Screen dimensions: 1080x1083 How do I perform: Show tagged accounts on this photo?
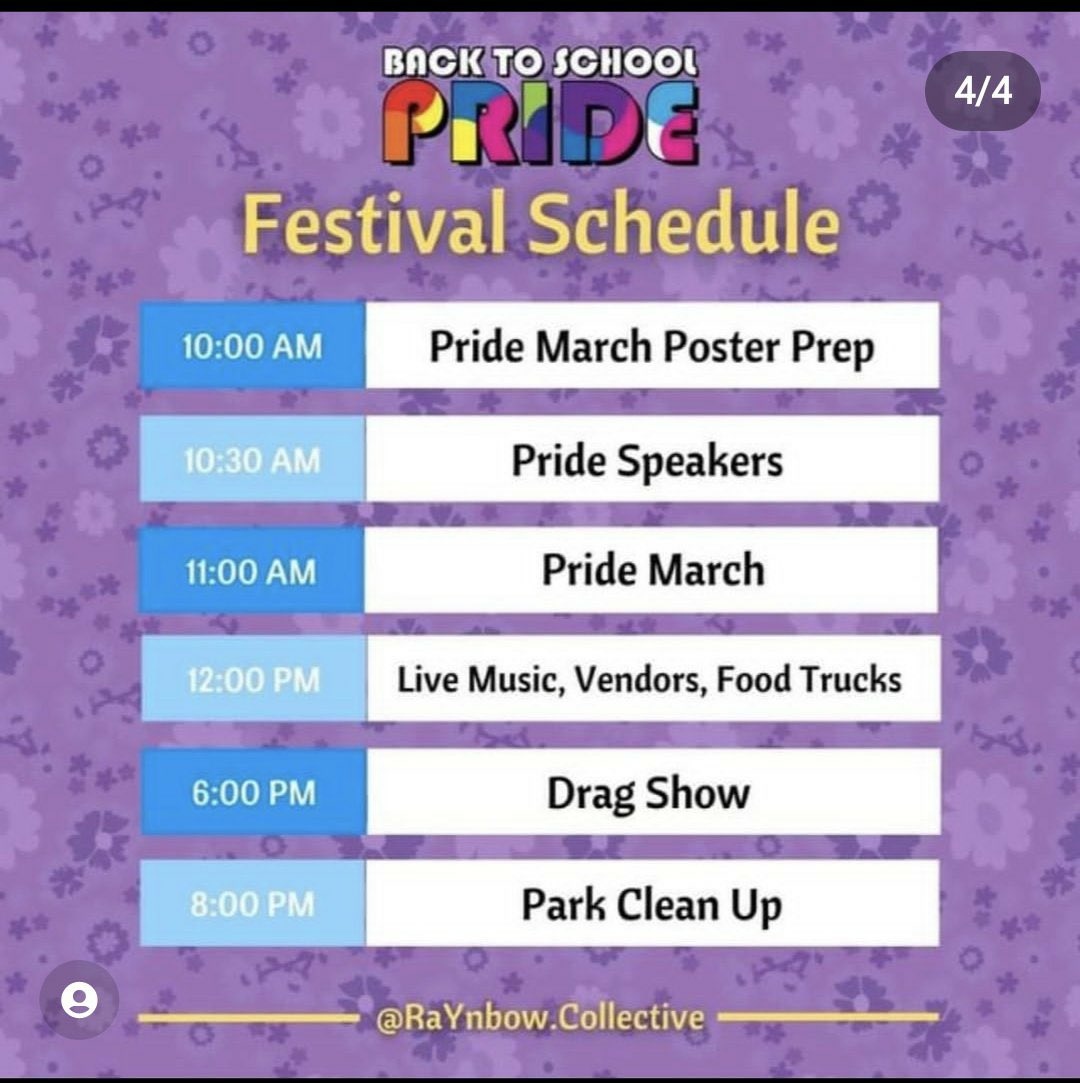pyautogui.click(x=79, y=1000)
